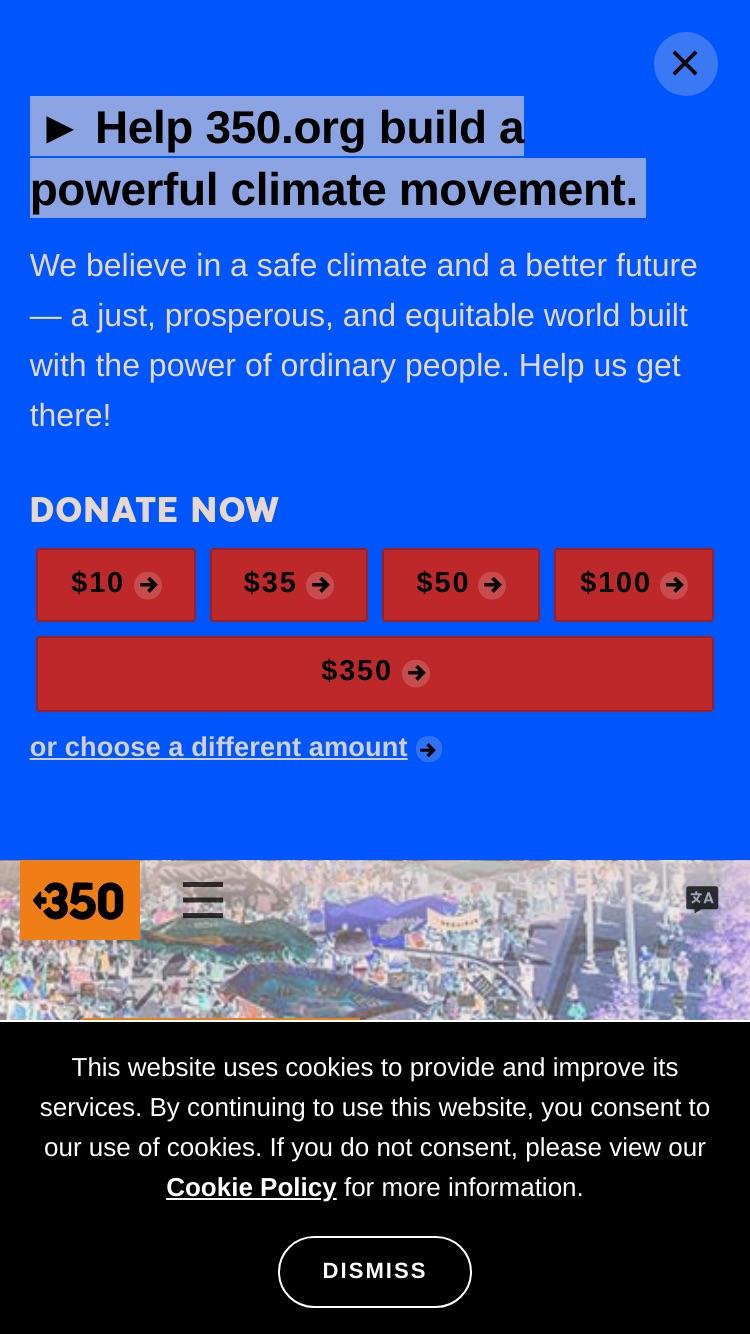Choose the $50 donation button
This screenshot has height=1334, width=750.
[461, 584]
